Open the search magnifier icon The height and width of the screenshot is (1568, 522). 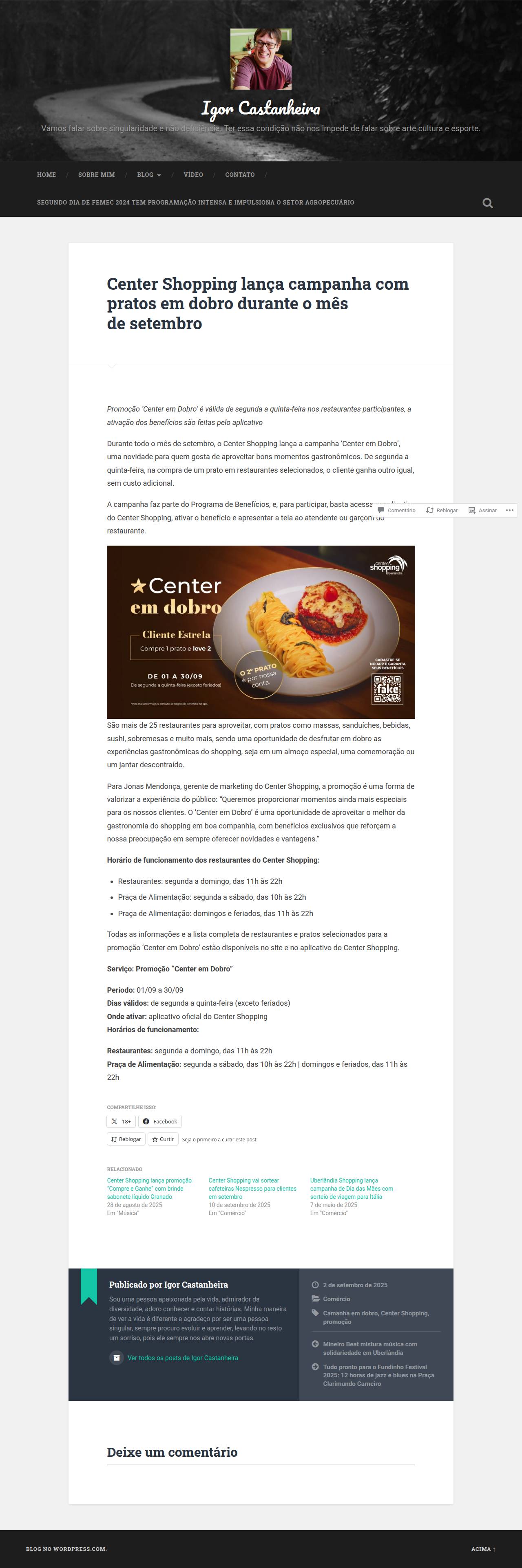pos(487,203)
